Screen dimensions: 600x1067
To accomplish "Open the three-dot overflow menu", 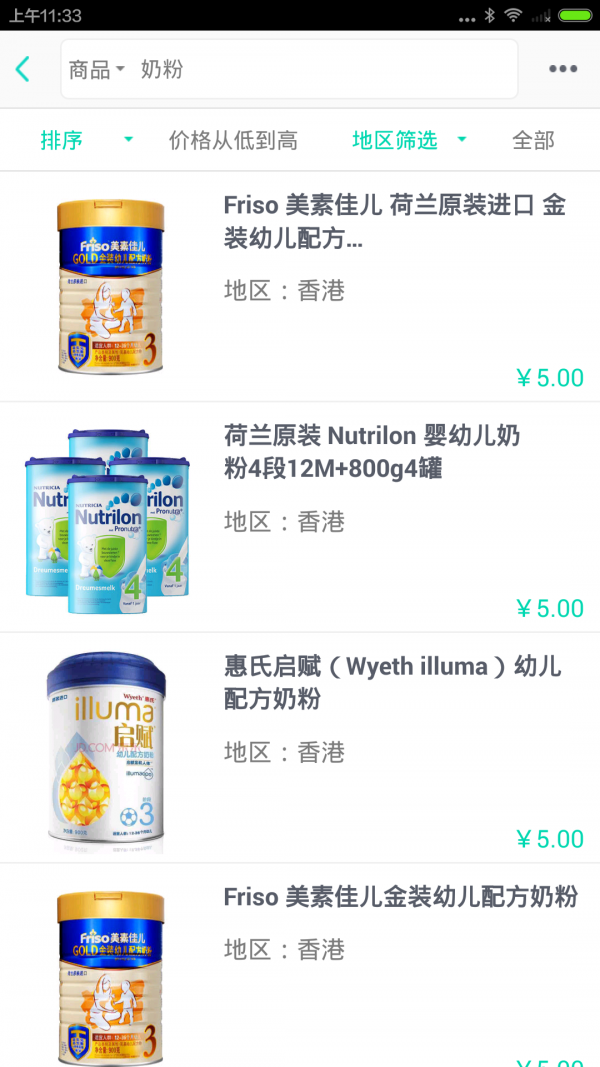I will [563, 69].
